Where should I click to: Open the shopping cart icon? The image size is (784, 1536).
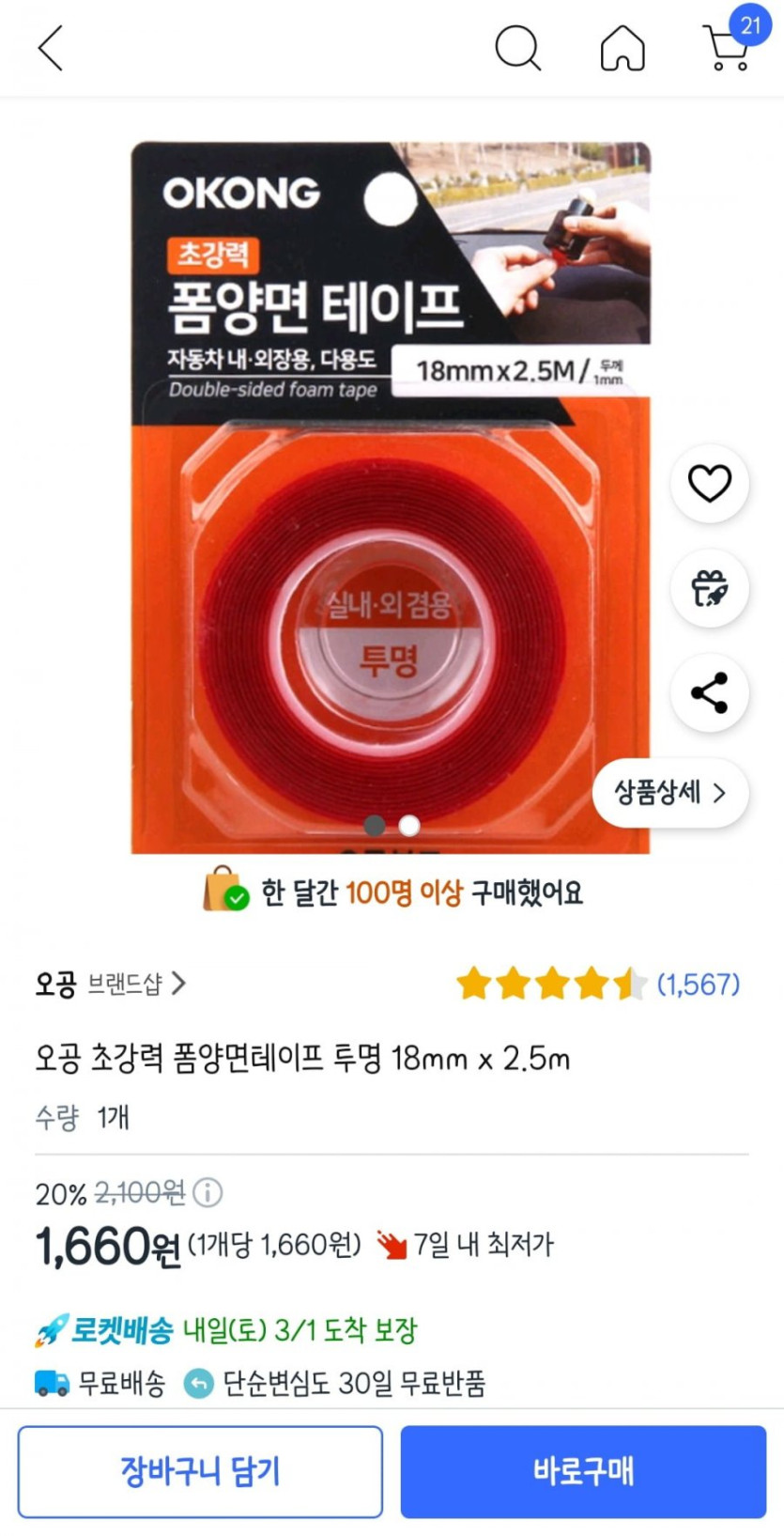[726, 49]
